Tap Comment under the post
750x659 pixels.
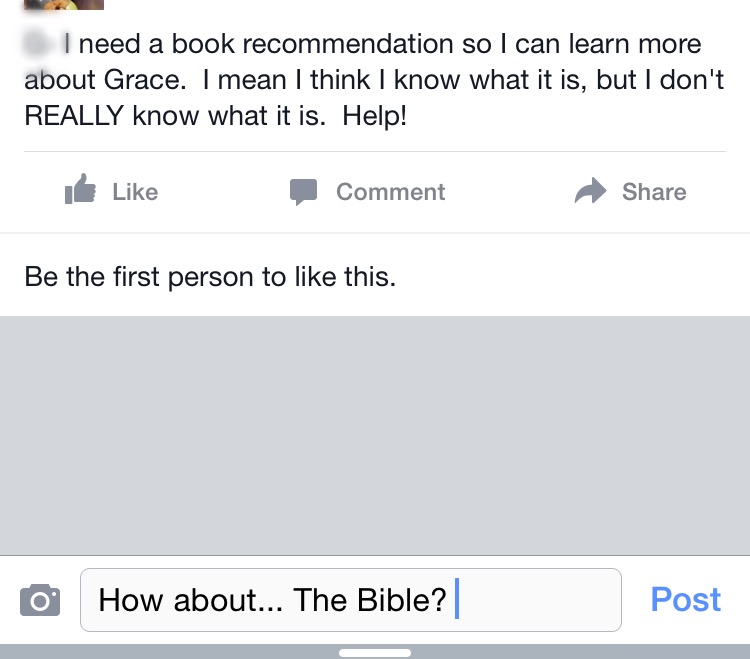click(x=367, y=192)
